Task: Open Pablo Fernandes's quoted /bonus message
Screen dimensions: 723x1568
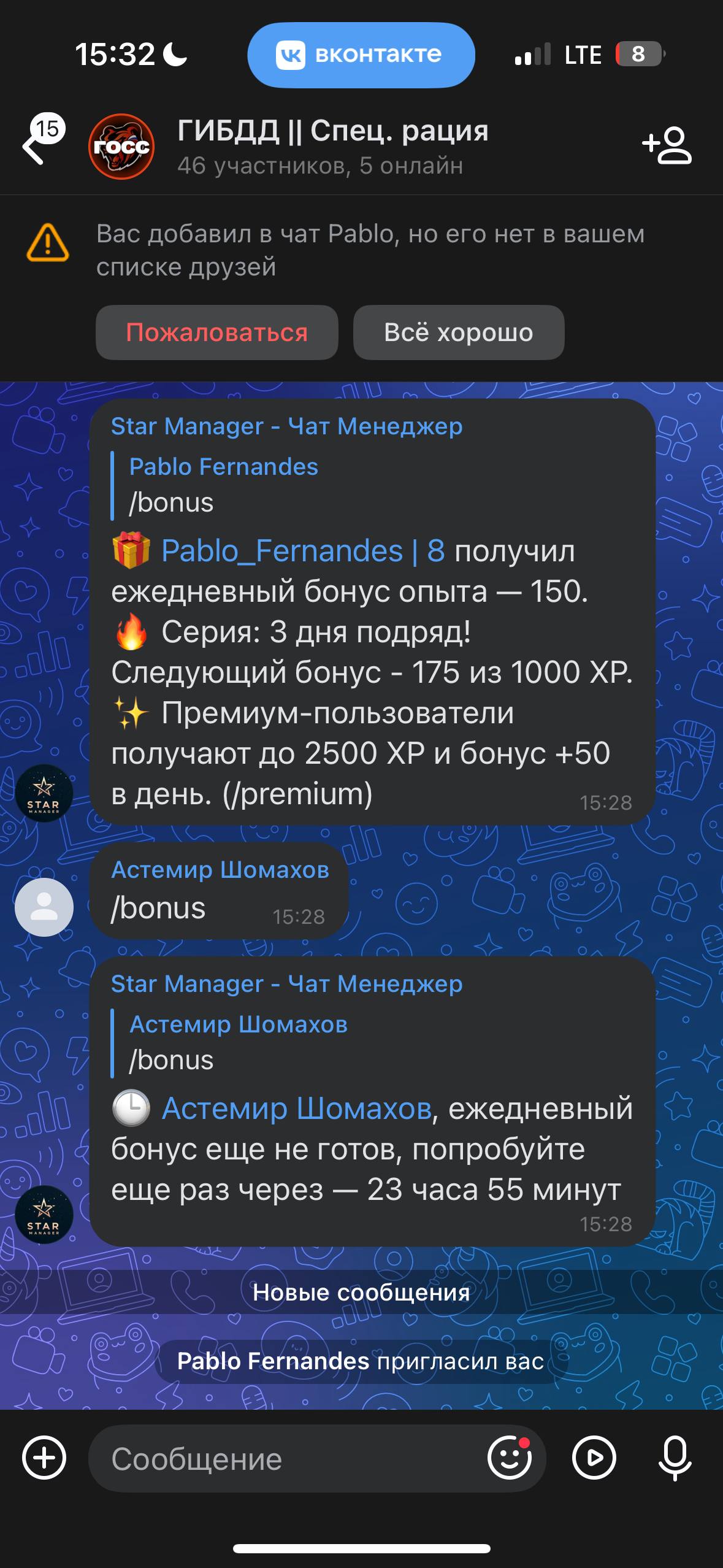Action: (223, 485)
